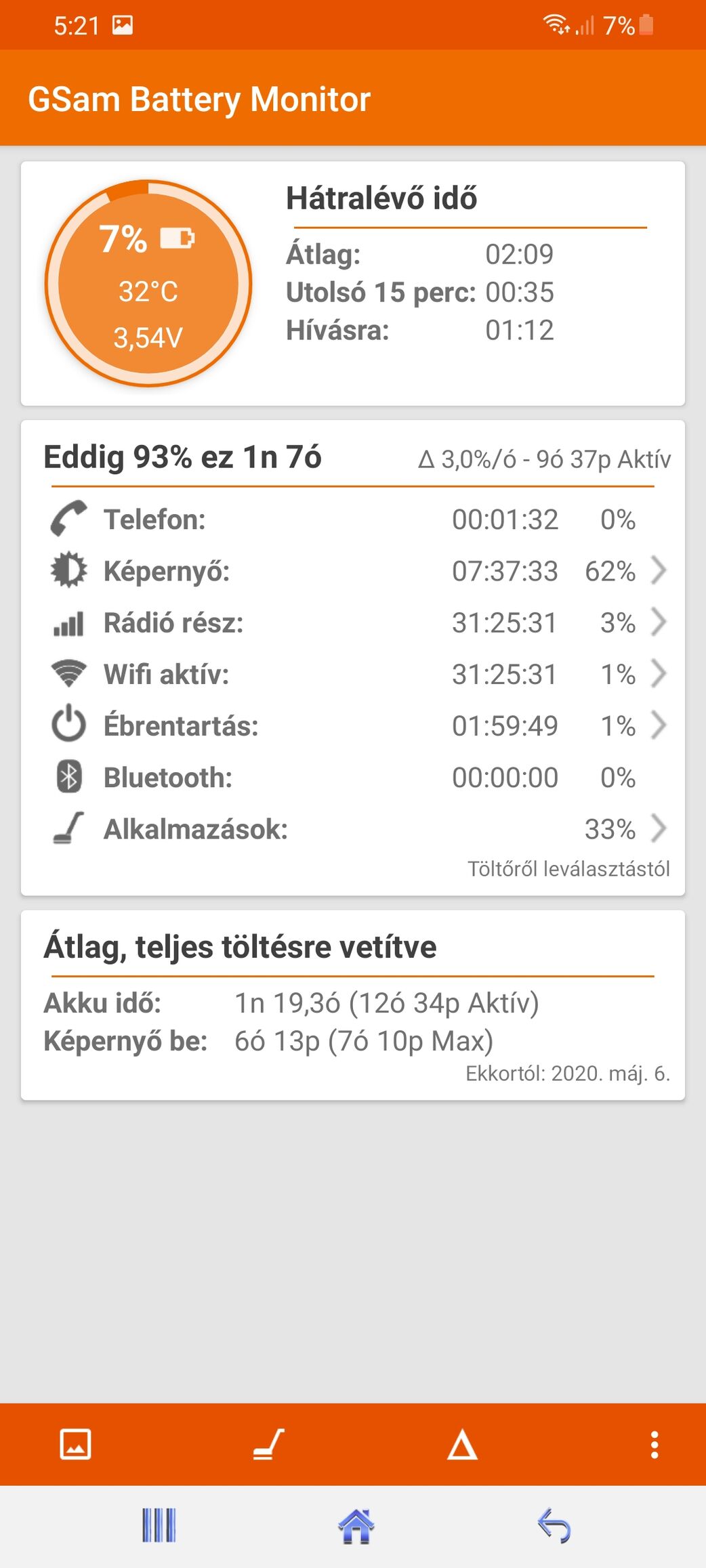The height and width of the screenshot is (1568, 706).
Task: Go back with the system back button
Action: tap(554, 1526)
